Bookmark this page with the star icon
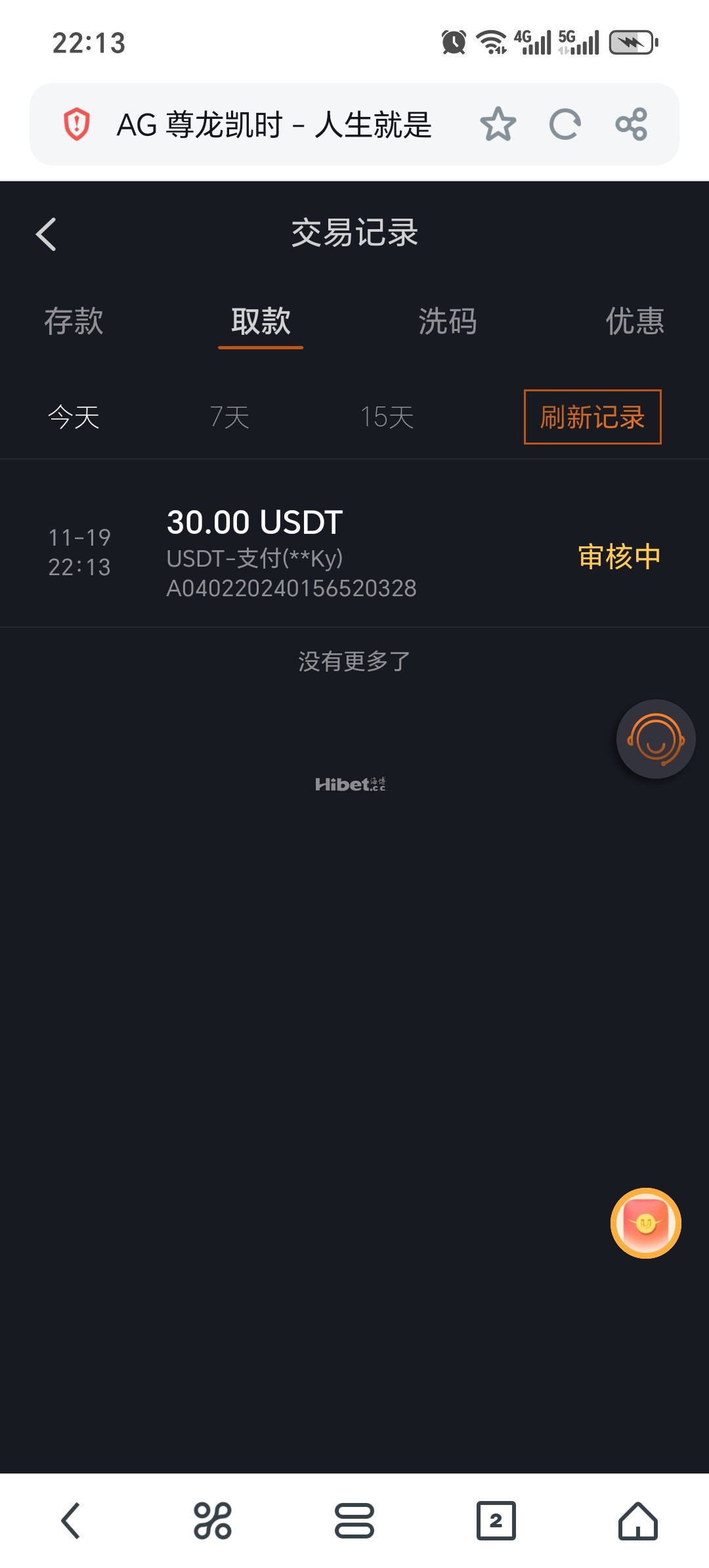Screen dimensions: 709x1568 [498, 124]
